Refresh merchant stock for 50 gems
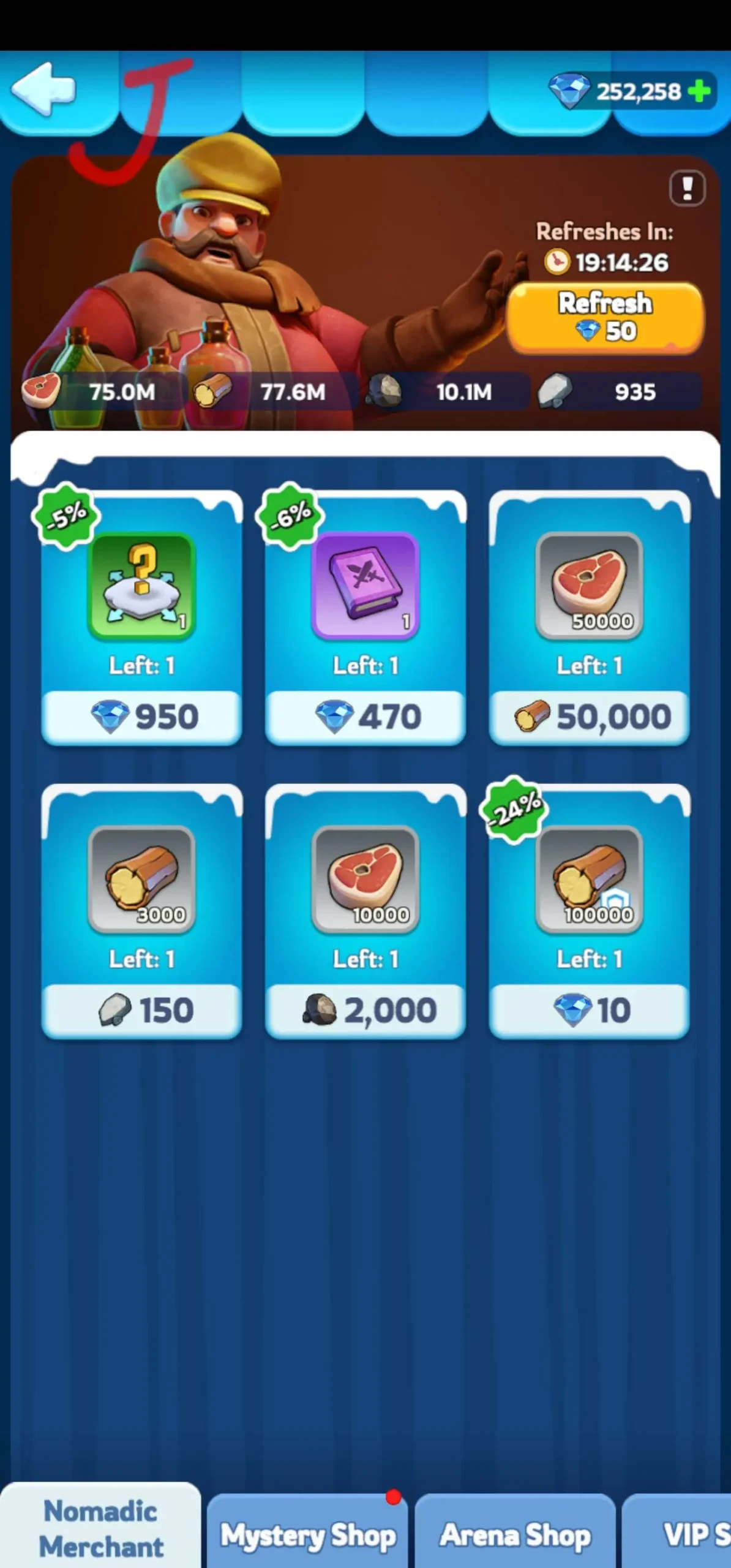The height and width of the screenshot is (1568, 731). (x=605, y=318)
